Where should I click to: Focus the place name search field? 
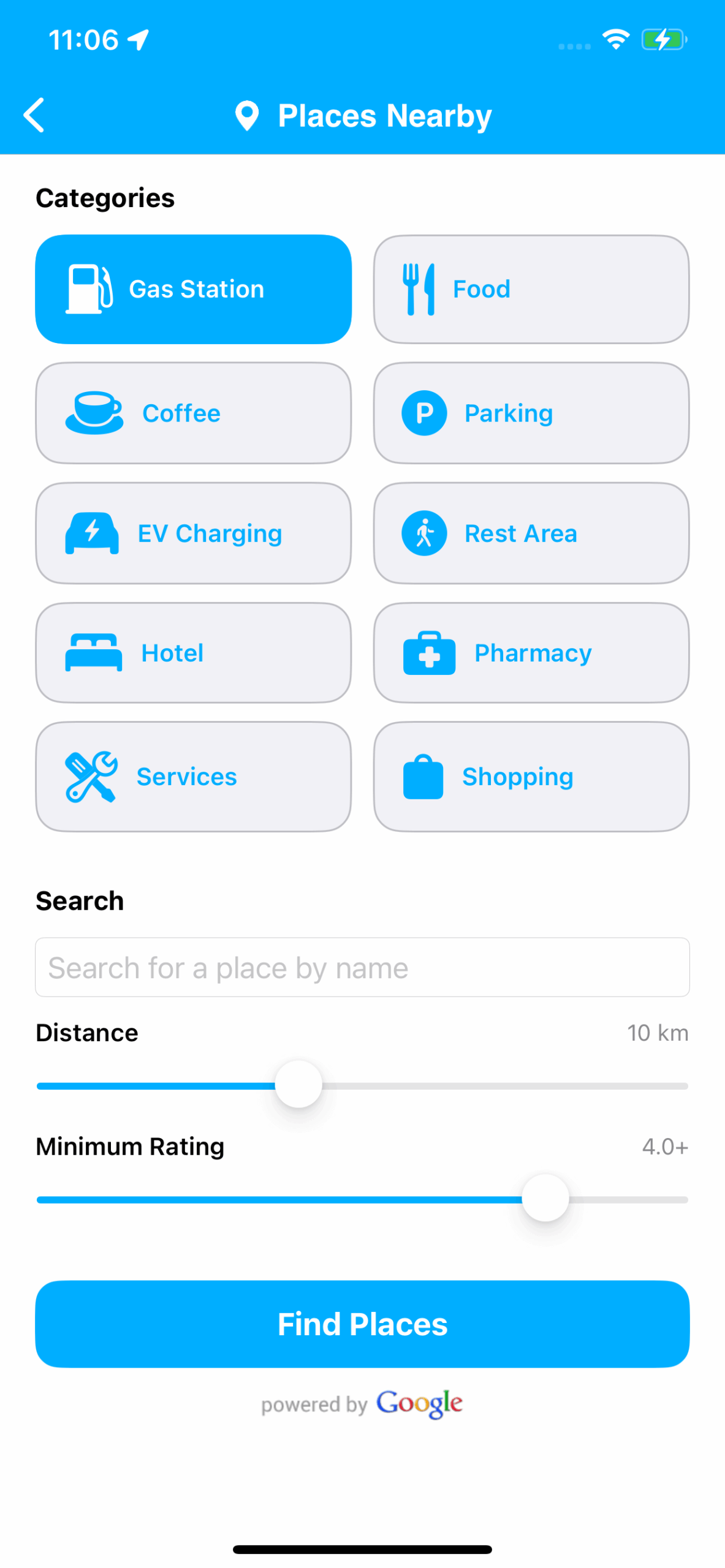(362, 967)
